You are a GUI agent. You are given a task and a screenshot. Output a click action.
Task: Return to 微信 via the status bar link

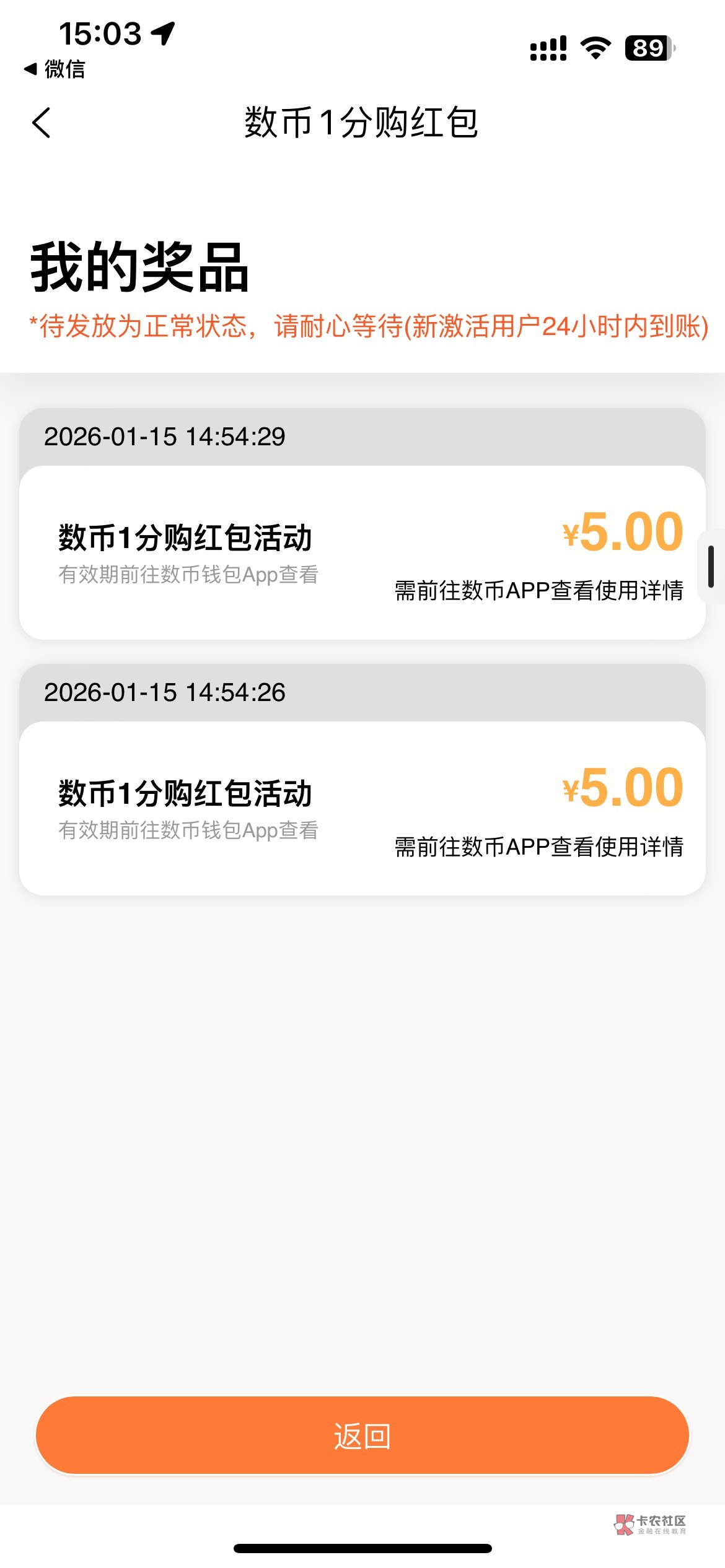pyautogui.click(x=55, y=69)
